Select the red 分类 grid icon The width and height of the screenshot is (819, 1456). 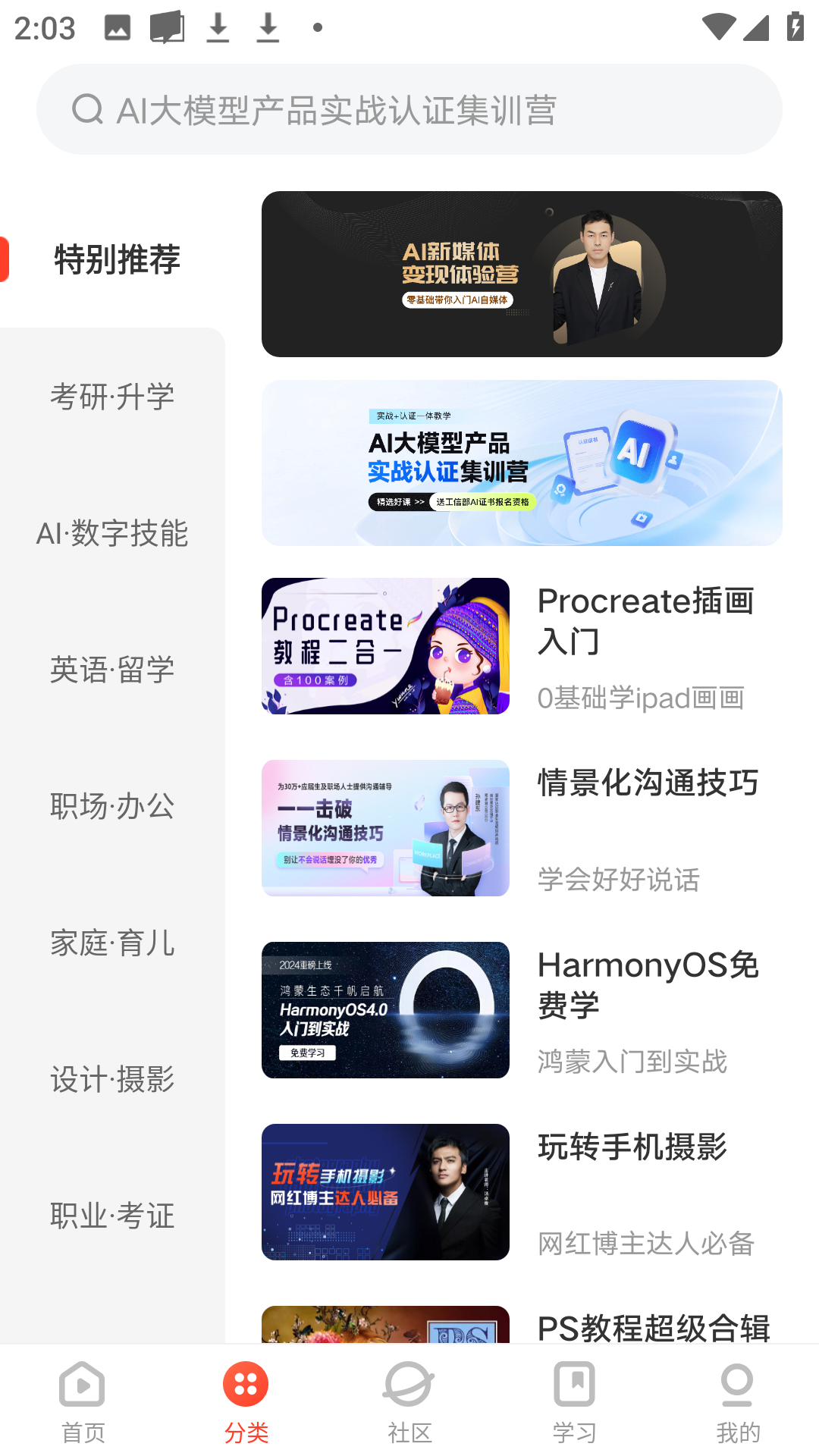coord(245,1384)
